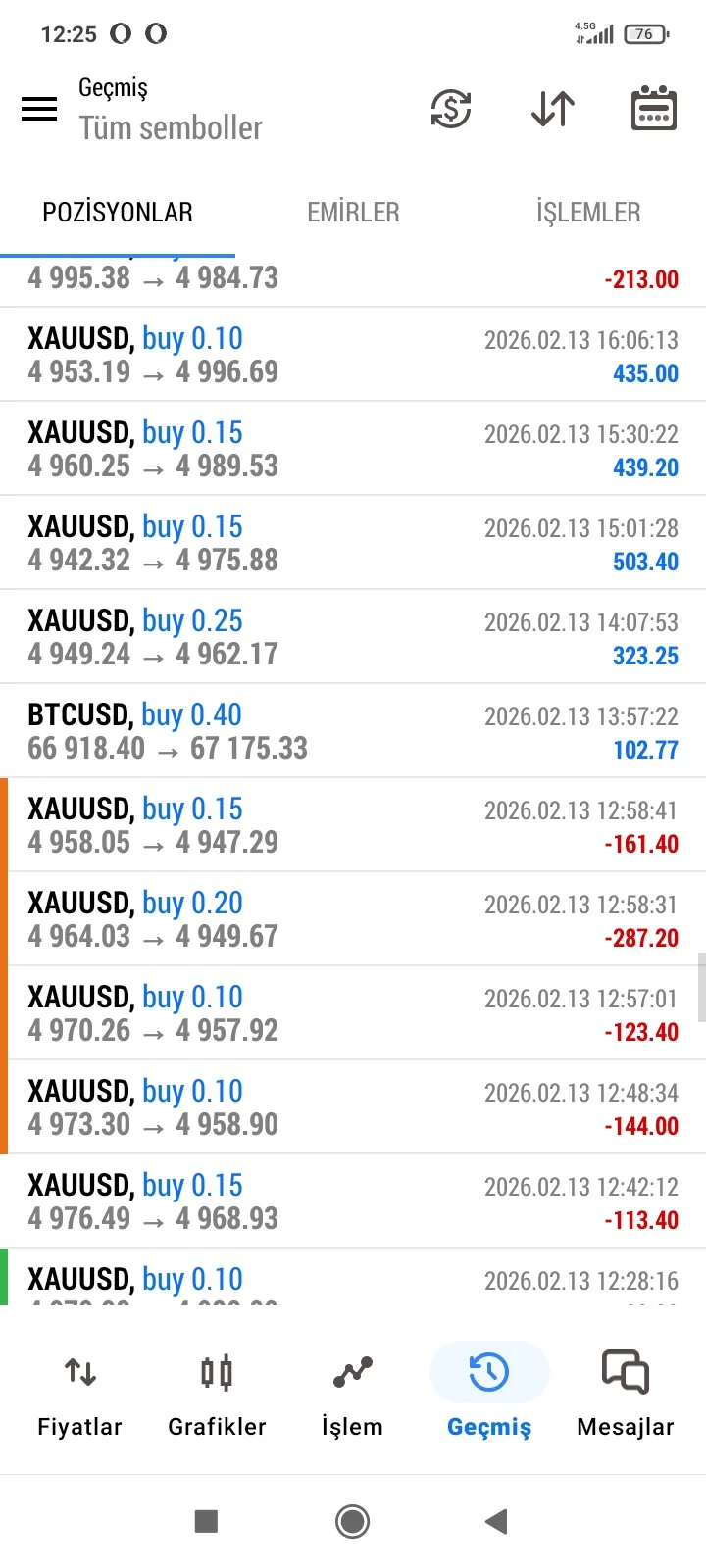Expand the XAUUSD trade closed at 12:57:01
706x1568 pixels.
pyautogui.click(x=353, y=1013)
